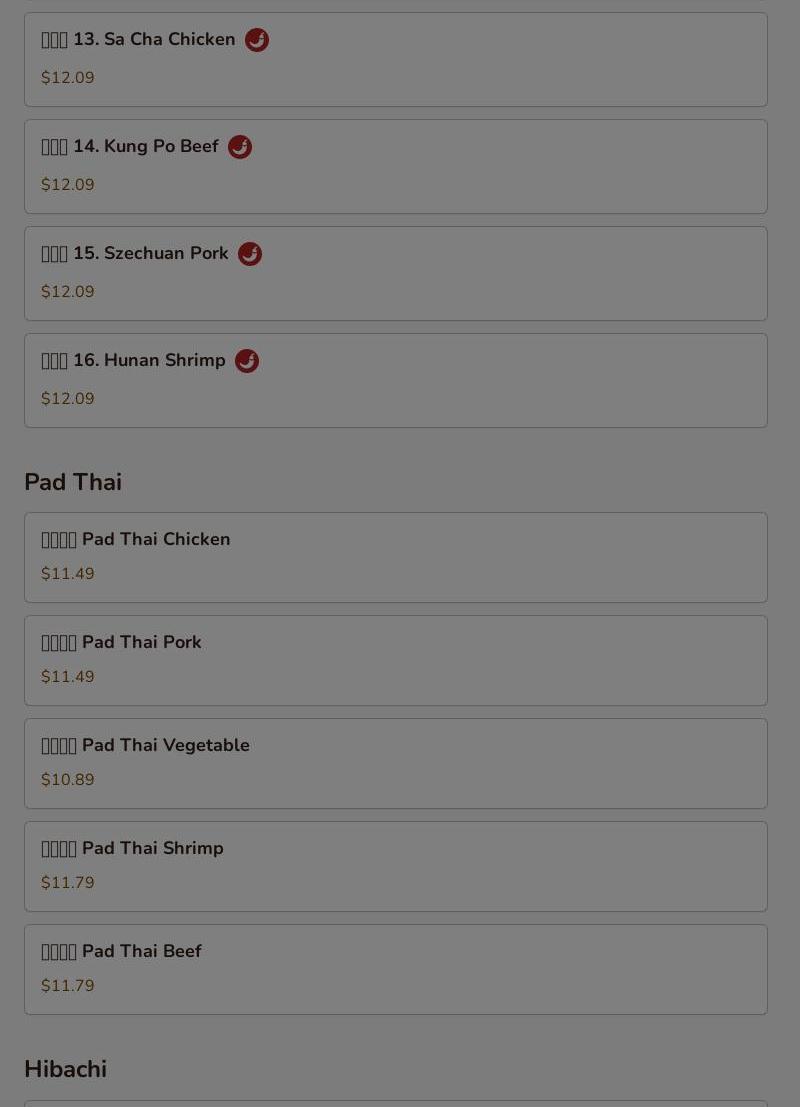View 16. Hunan Shrimp details

coord(395,380)
